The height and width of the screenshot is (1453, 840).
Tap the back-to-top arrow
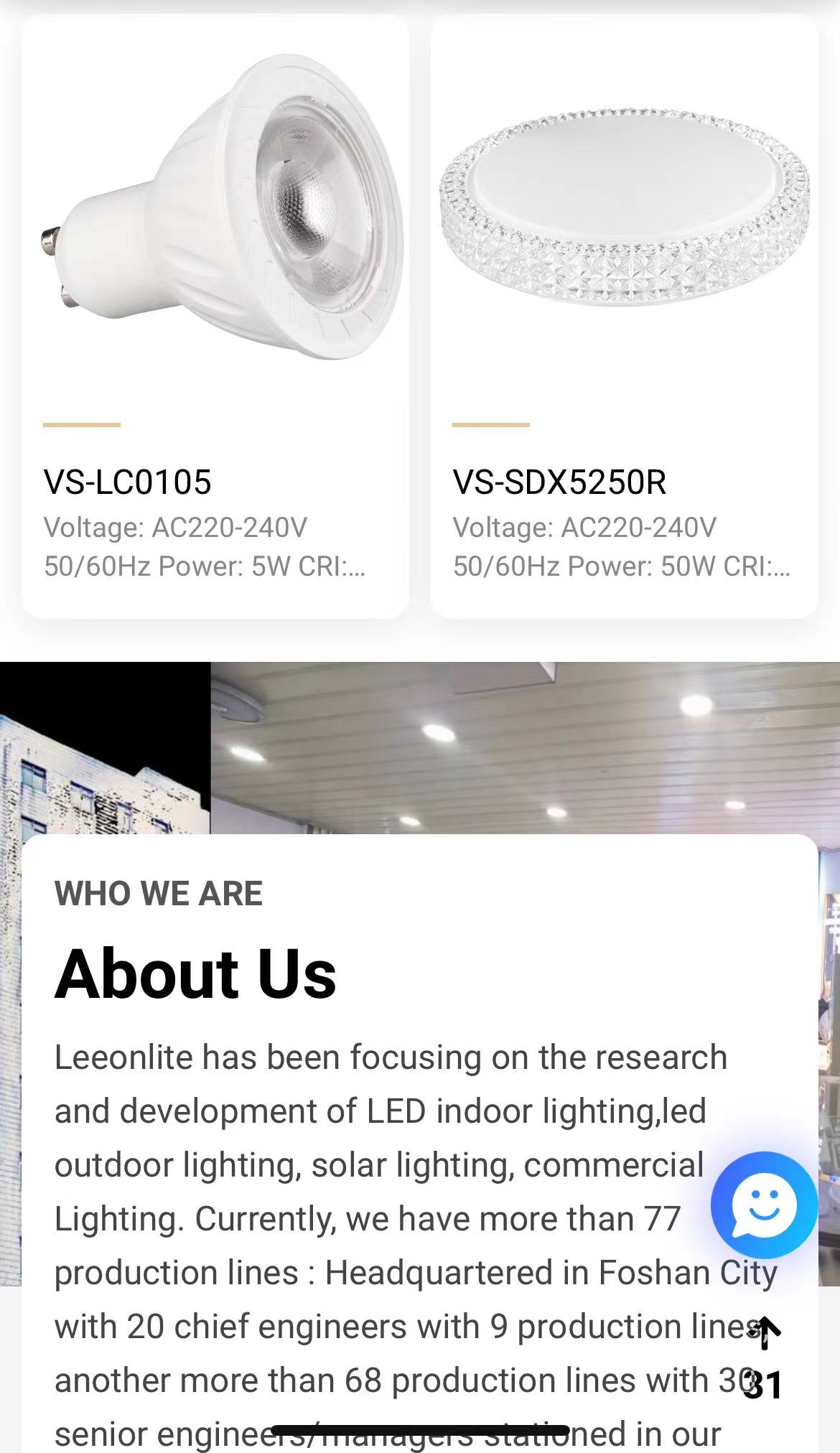click(765, 1333)
